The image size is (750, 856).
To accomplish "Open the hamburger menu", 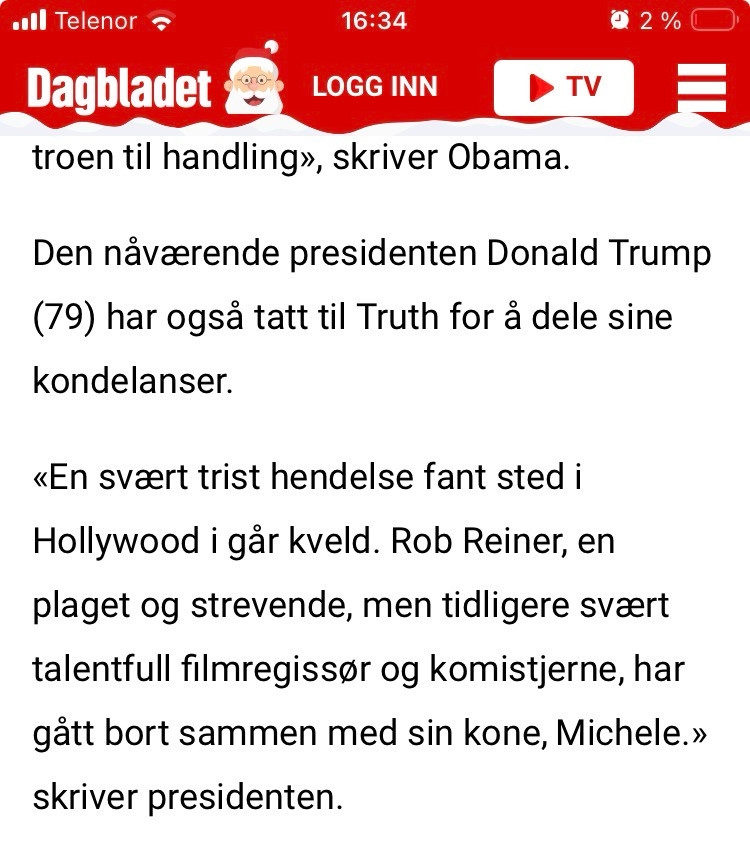I will click(x=701, y=88).
